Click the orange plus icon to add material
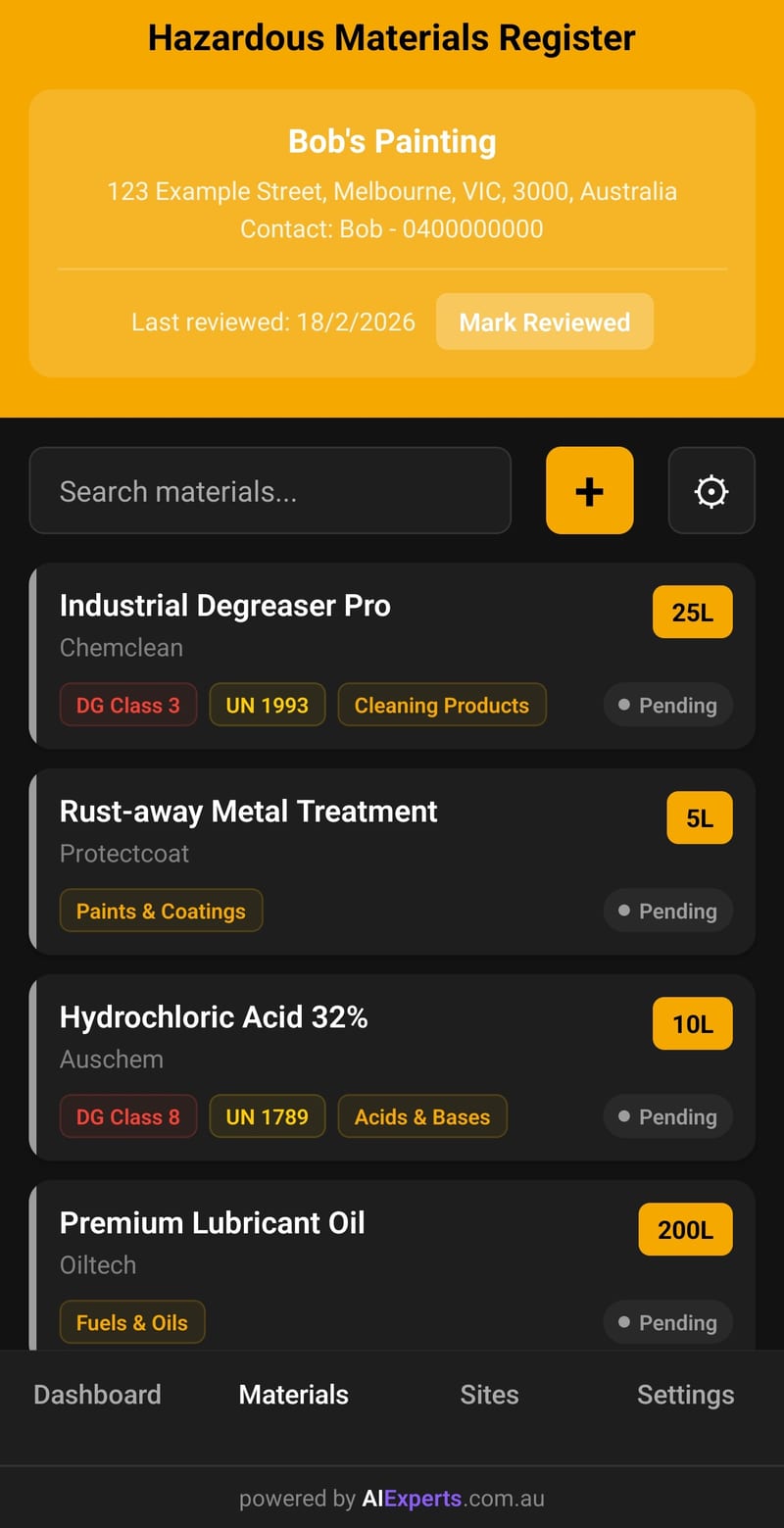 click(x=589, y=491)
